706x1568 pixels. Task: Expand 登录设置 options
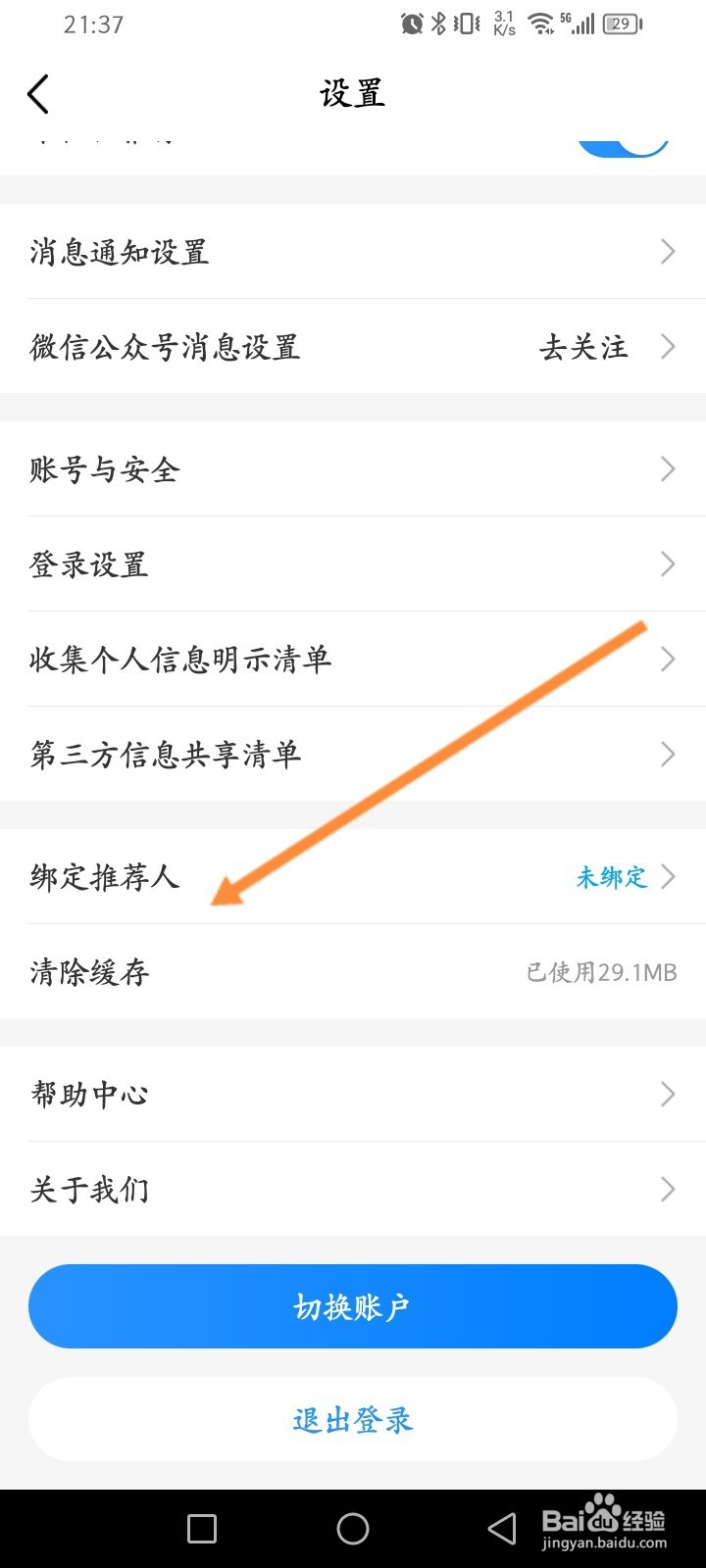coord(353,564)
